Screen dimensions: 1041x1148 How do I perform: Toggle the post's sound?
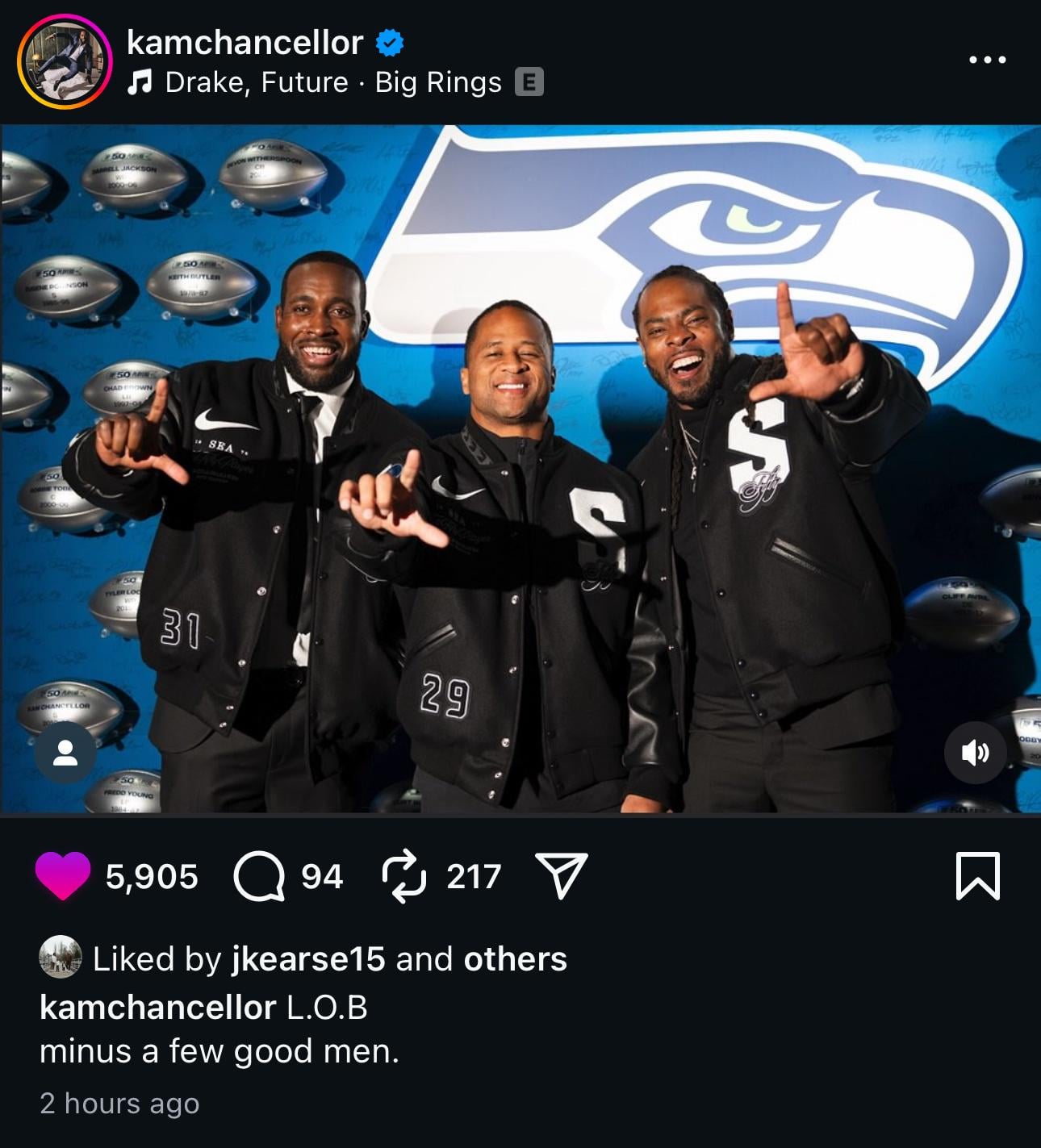click(x=975, y=753)
